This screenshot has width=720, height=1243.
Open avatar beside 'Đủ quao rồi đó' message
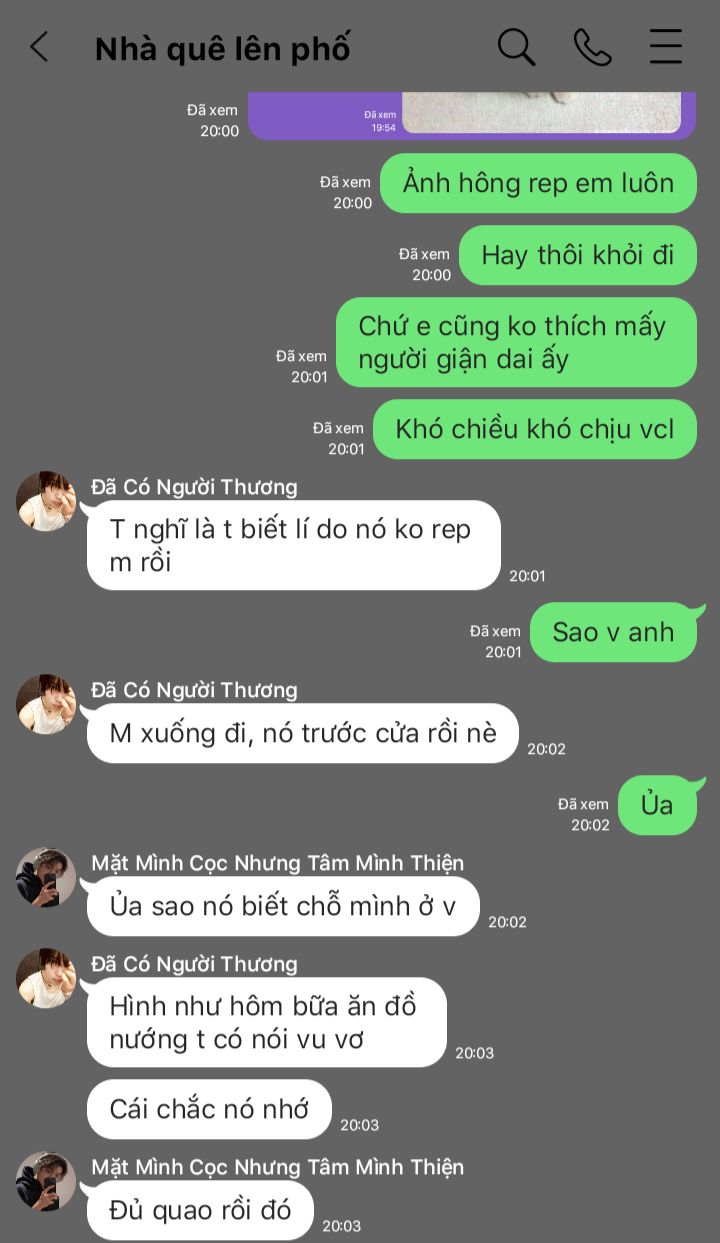point(46,1181)
